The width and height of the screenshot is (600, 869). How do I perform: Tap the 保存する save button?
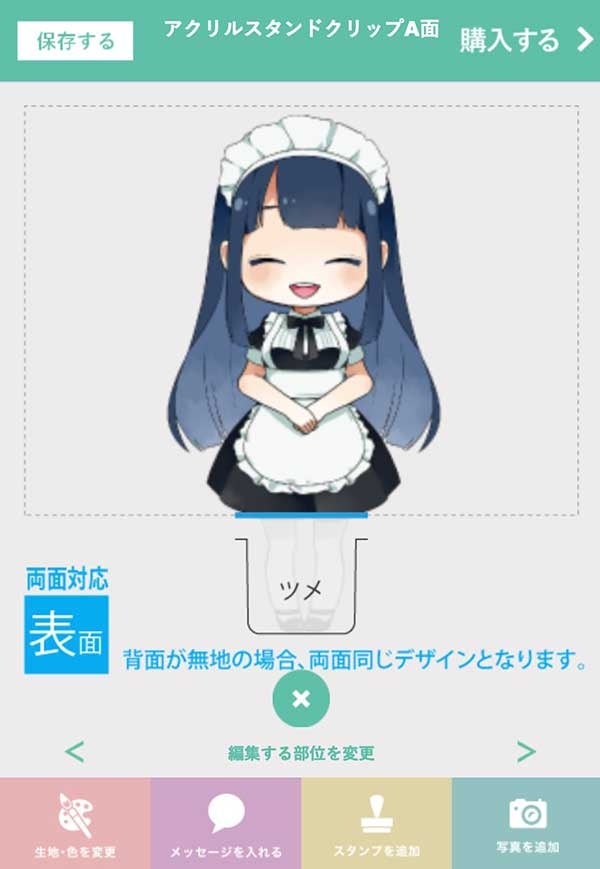[75, 41]
